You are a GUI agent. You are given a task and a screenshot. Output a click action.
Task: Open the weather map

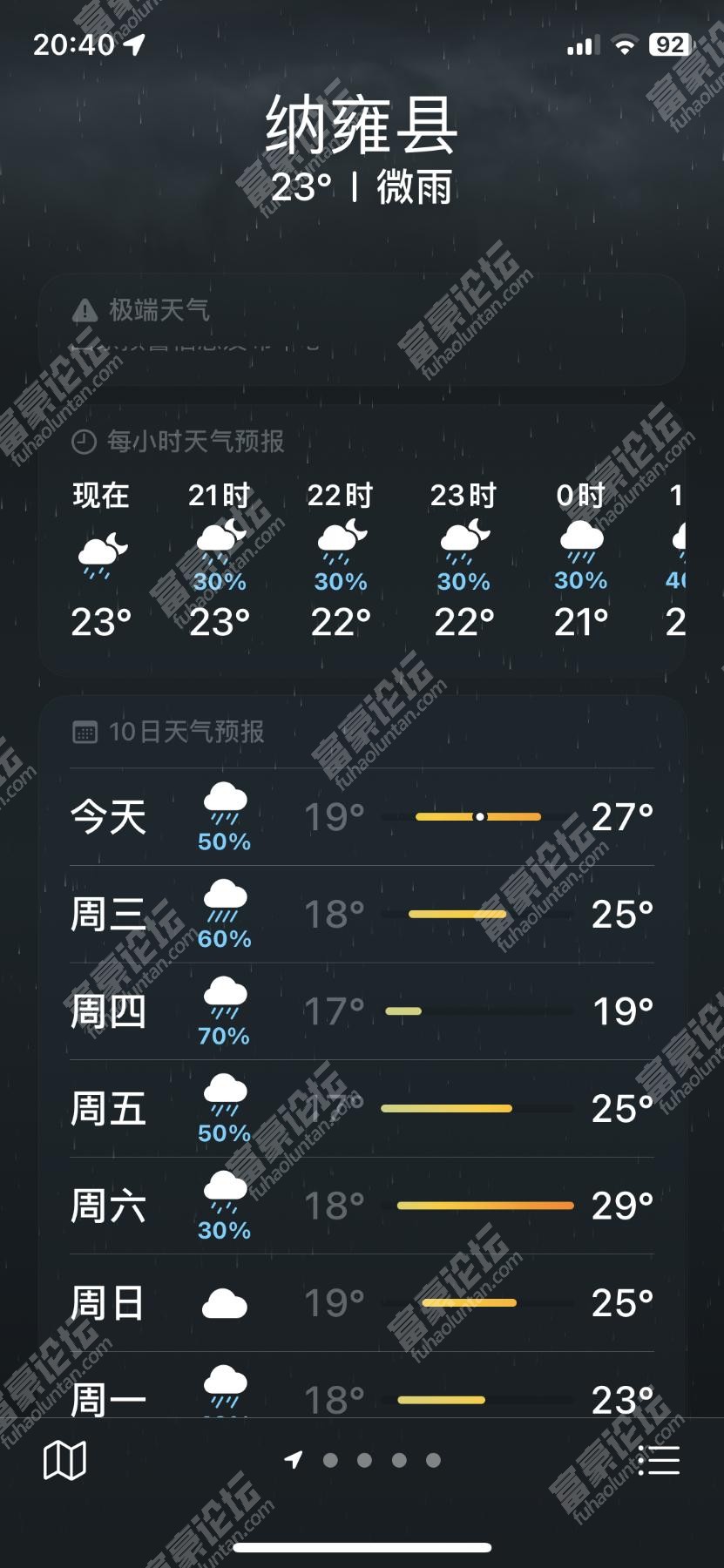click(x=65, y=1459)
